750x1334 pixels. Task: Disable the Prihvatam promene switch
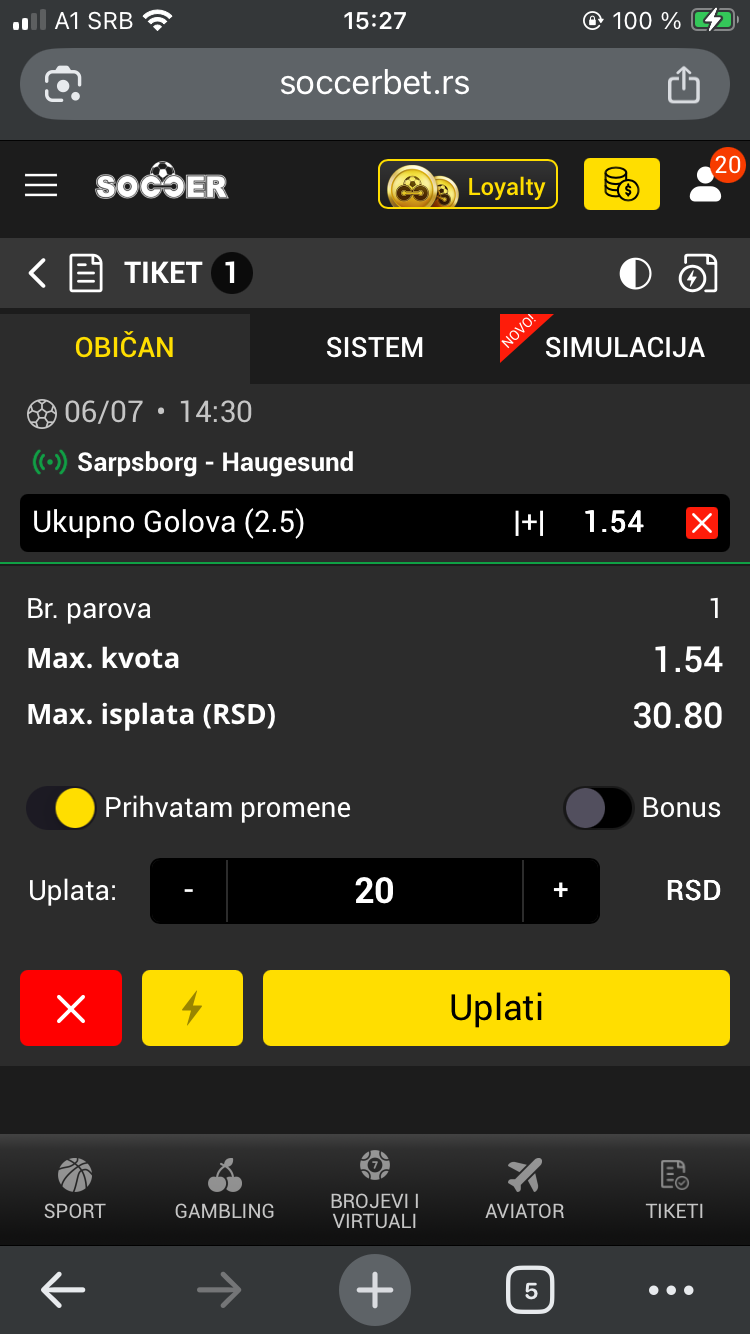tap(61, 808)
